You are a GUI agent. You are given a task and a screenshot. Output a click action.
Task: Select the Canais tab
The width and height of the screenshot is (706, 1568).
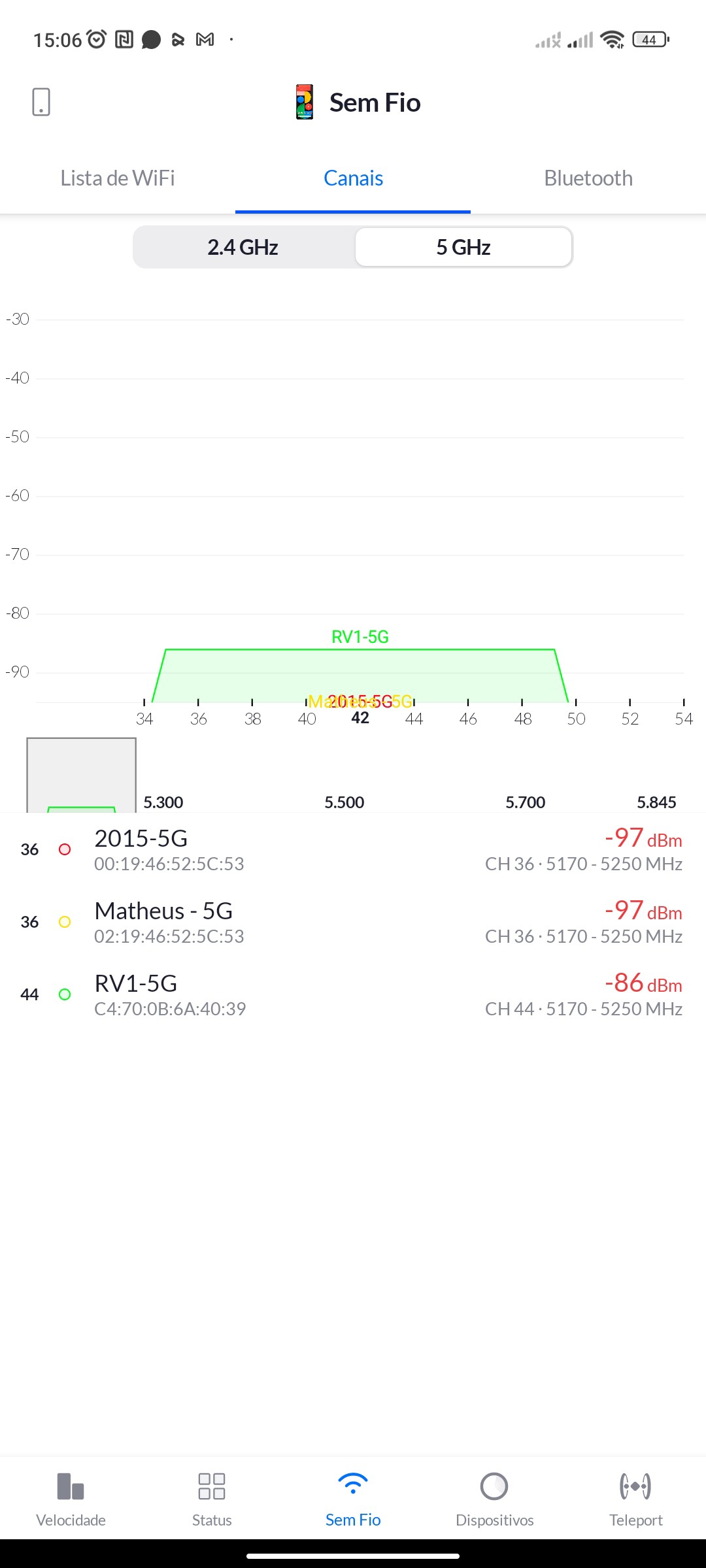(x=353, y=178)
